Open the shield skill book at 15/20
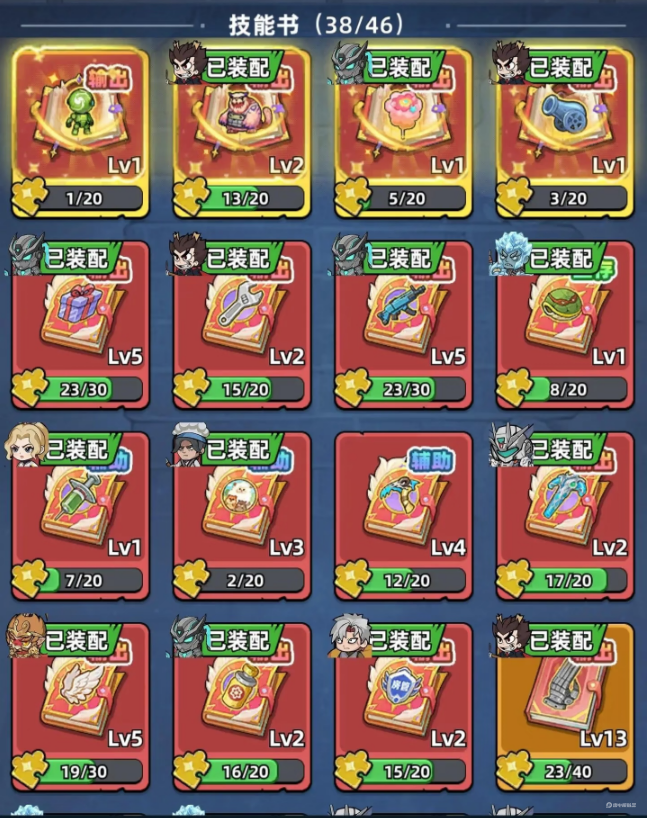This screenshot has height=818, width=647. click(404, 700)
